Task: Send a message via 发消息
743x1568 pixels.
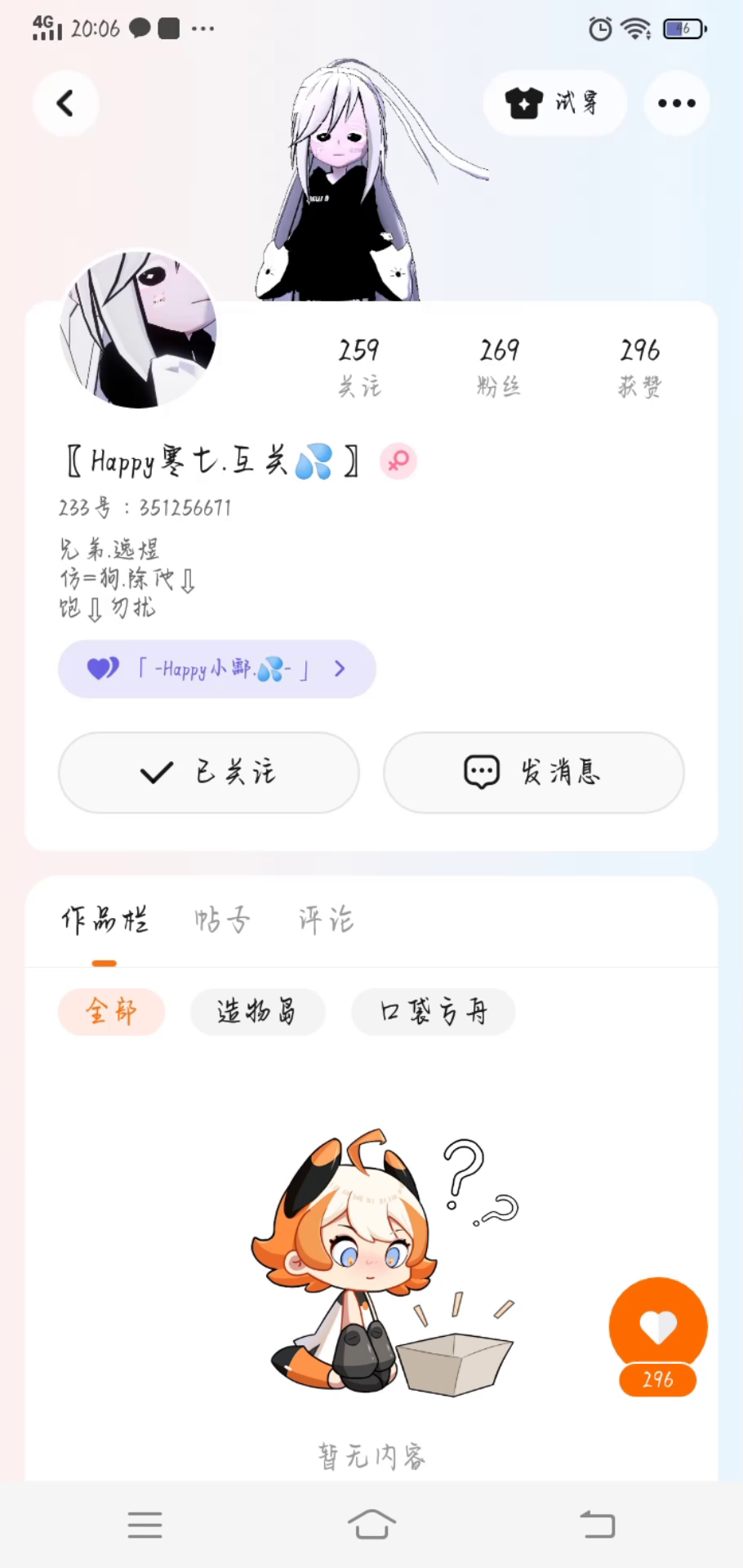Action: tap(533, 773)
